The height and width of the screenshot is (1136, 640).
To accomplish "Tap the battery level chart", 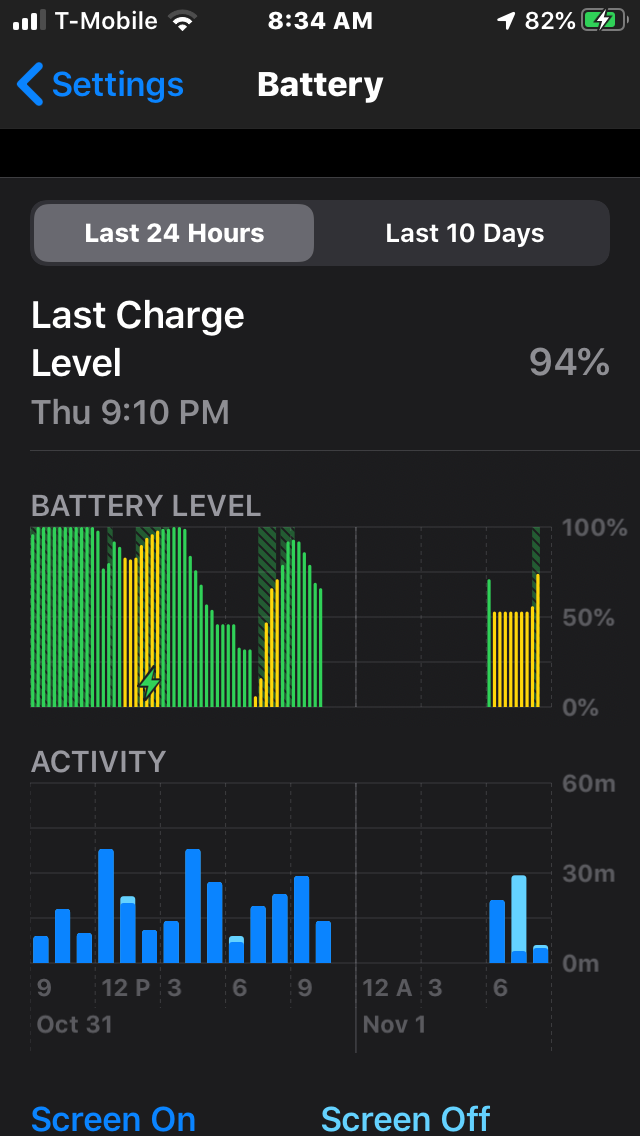I will tap(290, 617).
